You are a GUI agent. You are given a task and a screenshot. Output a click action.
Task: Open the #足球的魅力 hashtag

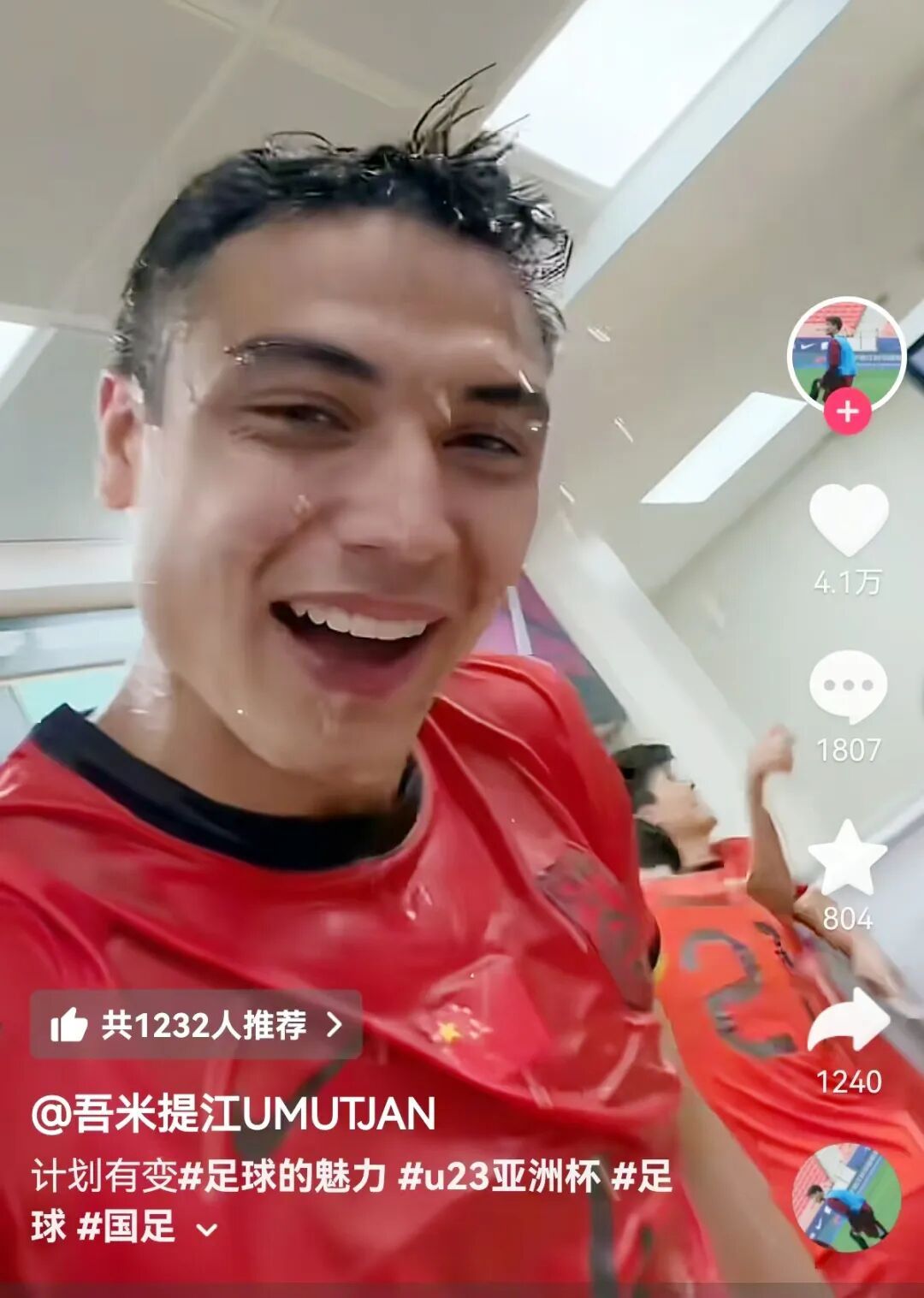point(282,1177)
